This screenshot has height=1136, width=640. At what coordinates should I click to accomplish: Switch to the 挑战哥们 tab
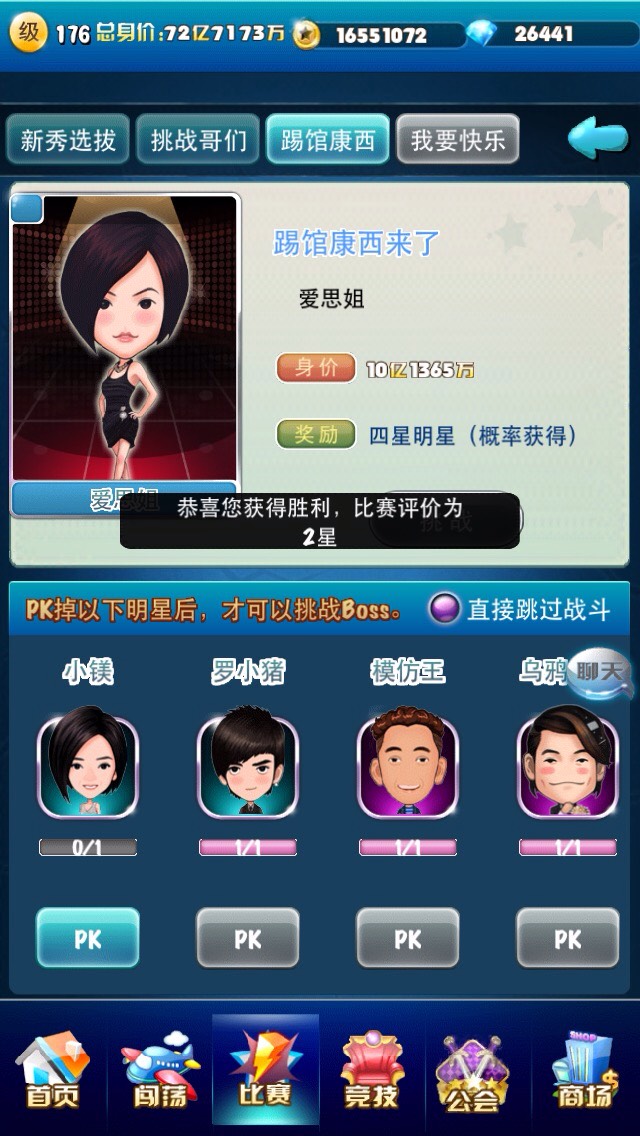[x=198, y=140]
